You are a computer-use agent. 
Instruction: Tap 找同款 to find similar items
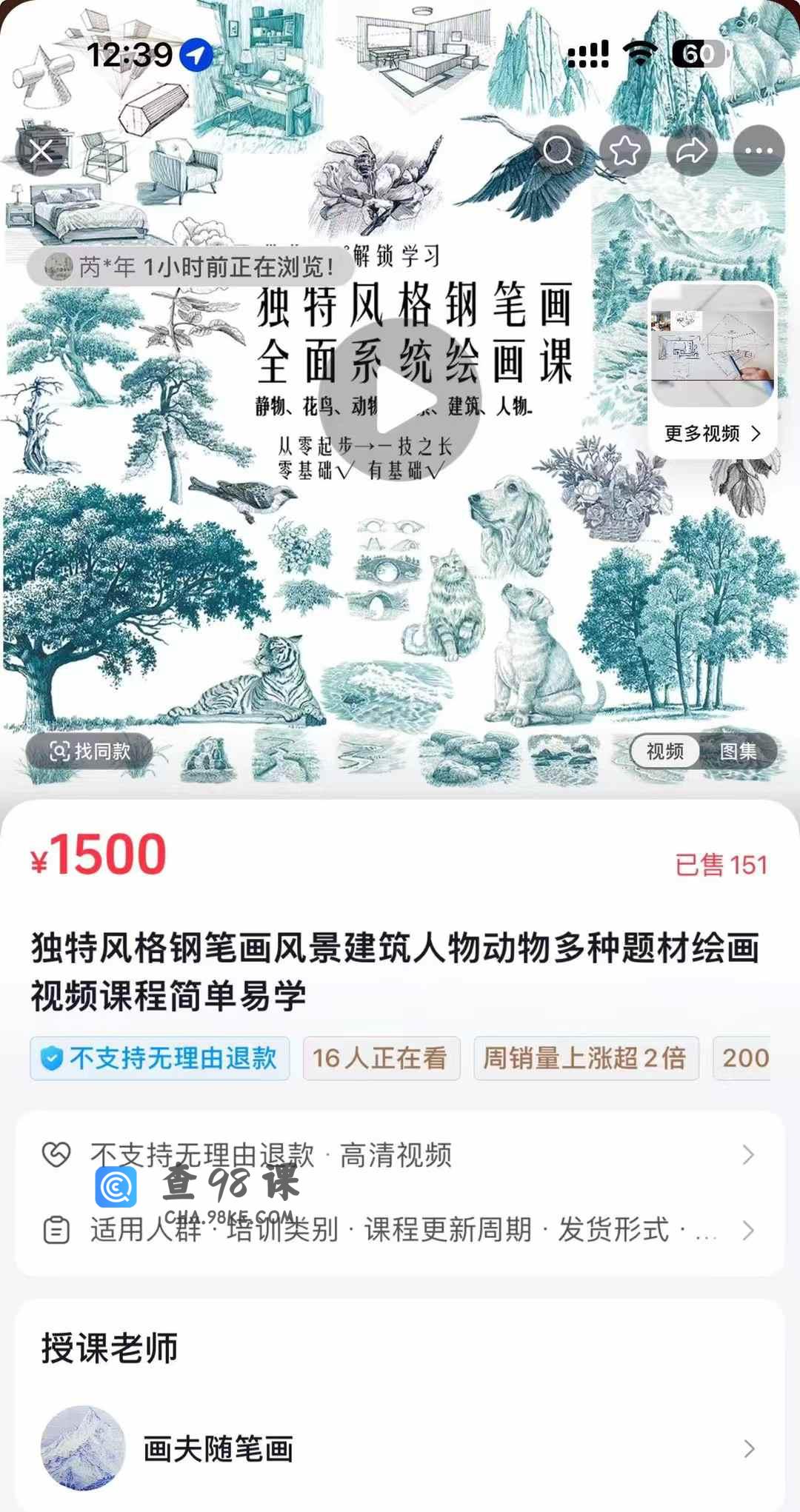click(90, 752)
